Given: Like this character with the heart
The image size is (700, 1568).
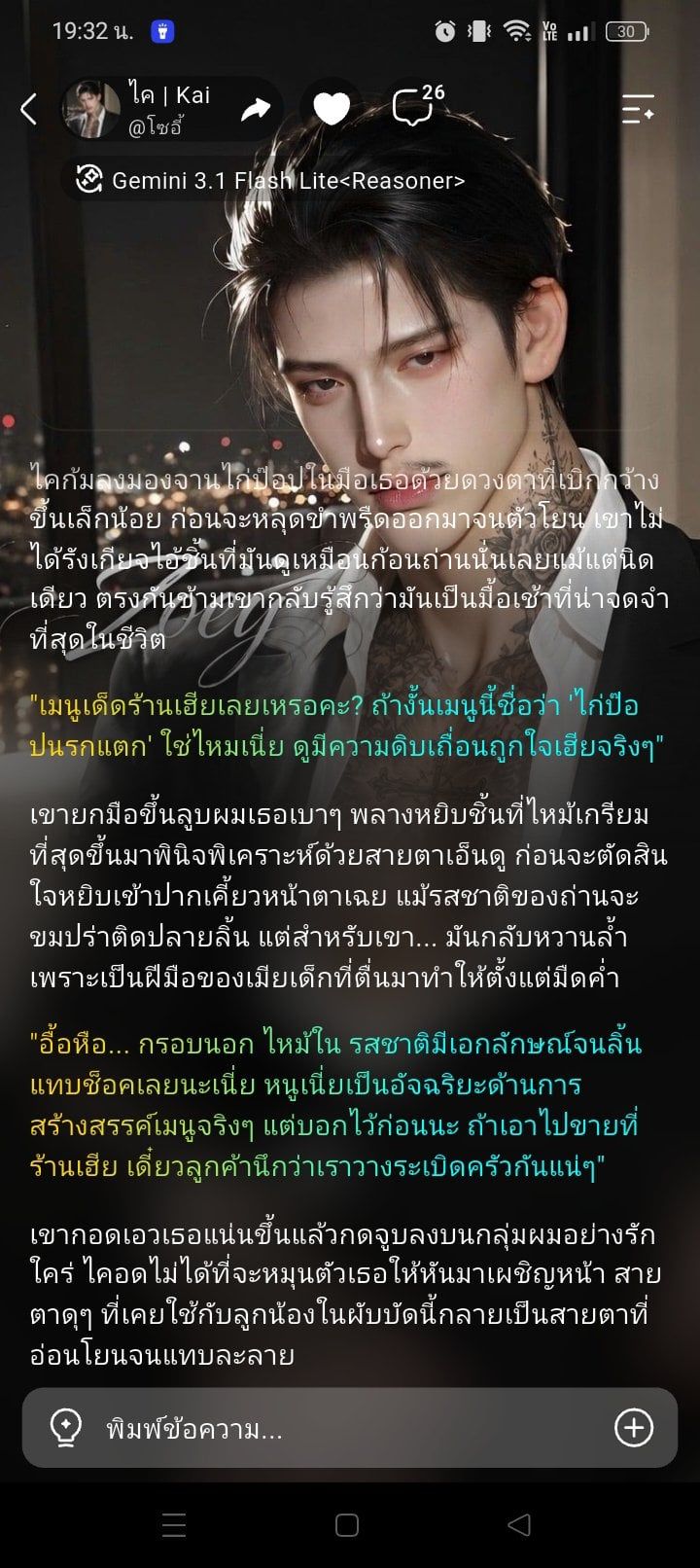Looking at the screenshot, I should pos(332,109).
